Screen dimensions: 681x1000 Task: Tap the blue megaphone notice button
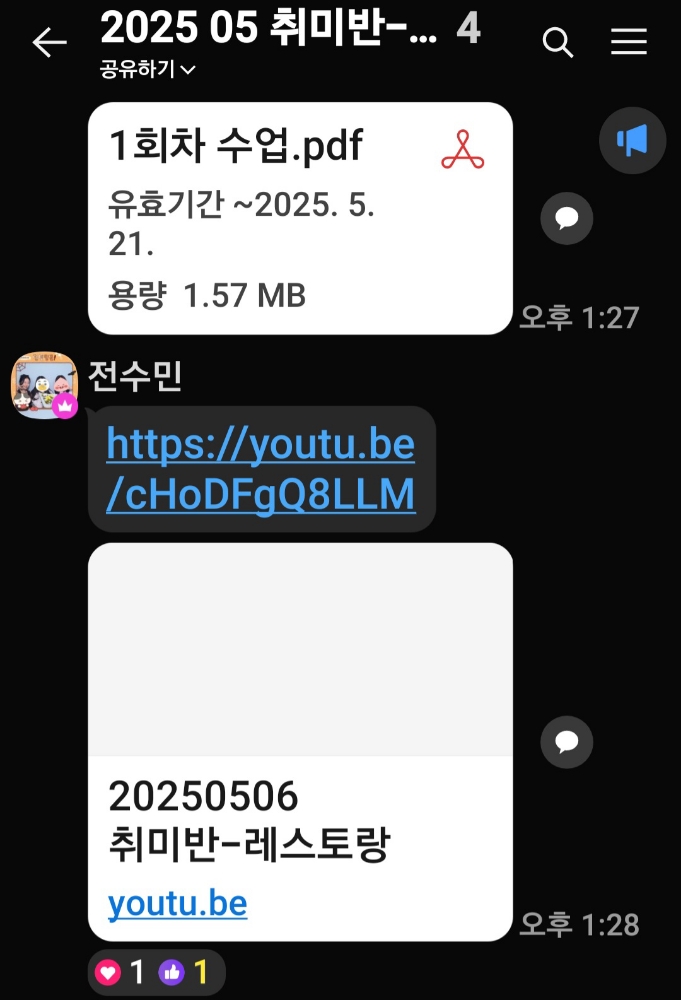point(633,140)
